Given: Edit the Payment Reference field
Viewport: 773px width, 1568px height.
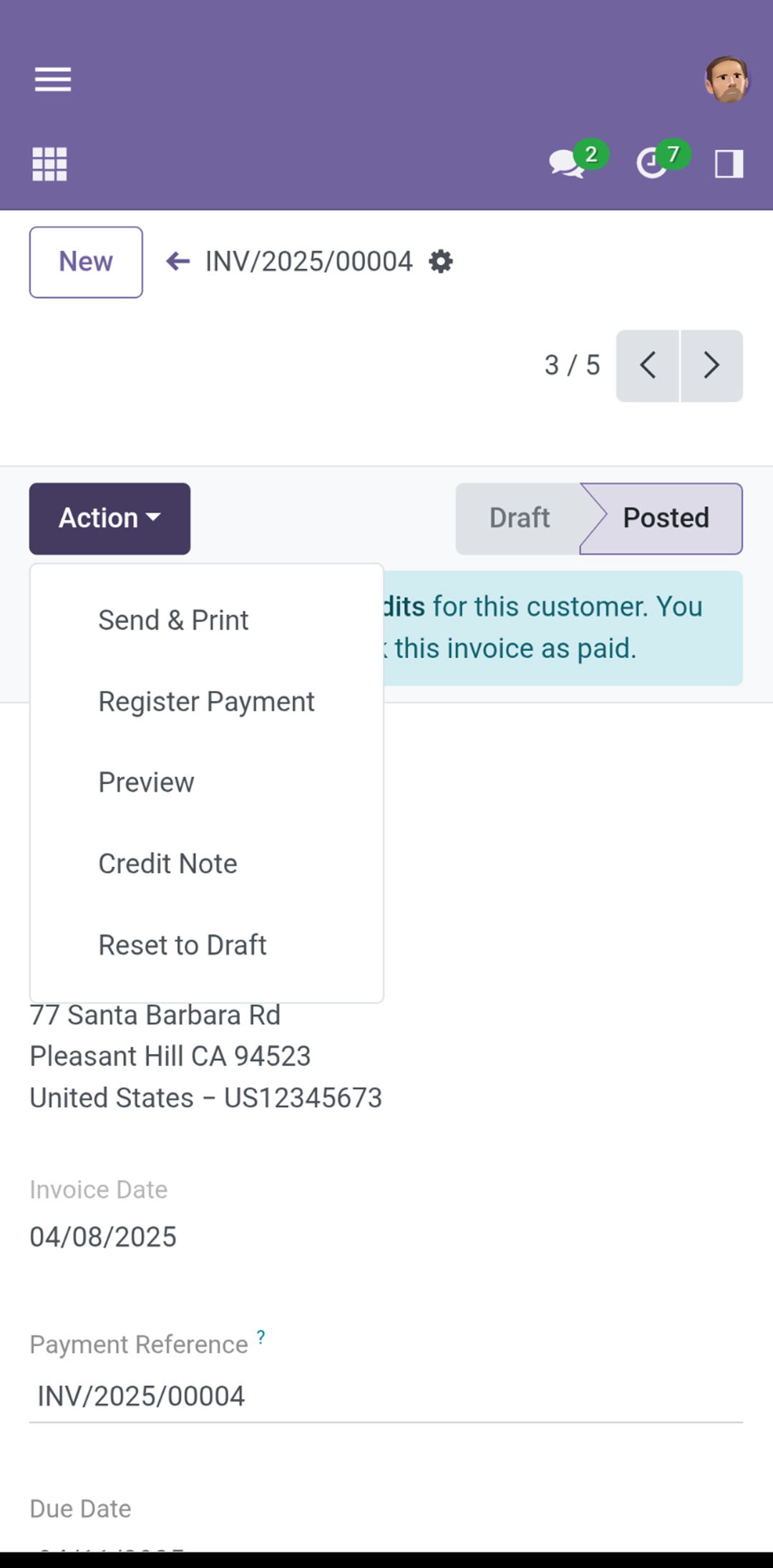Looking at the screenshot, I should (x=386, y=1396).
